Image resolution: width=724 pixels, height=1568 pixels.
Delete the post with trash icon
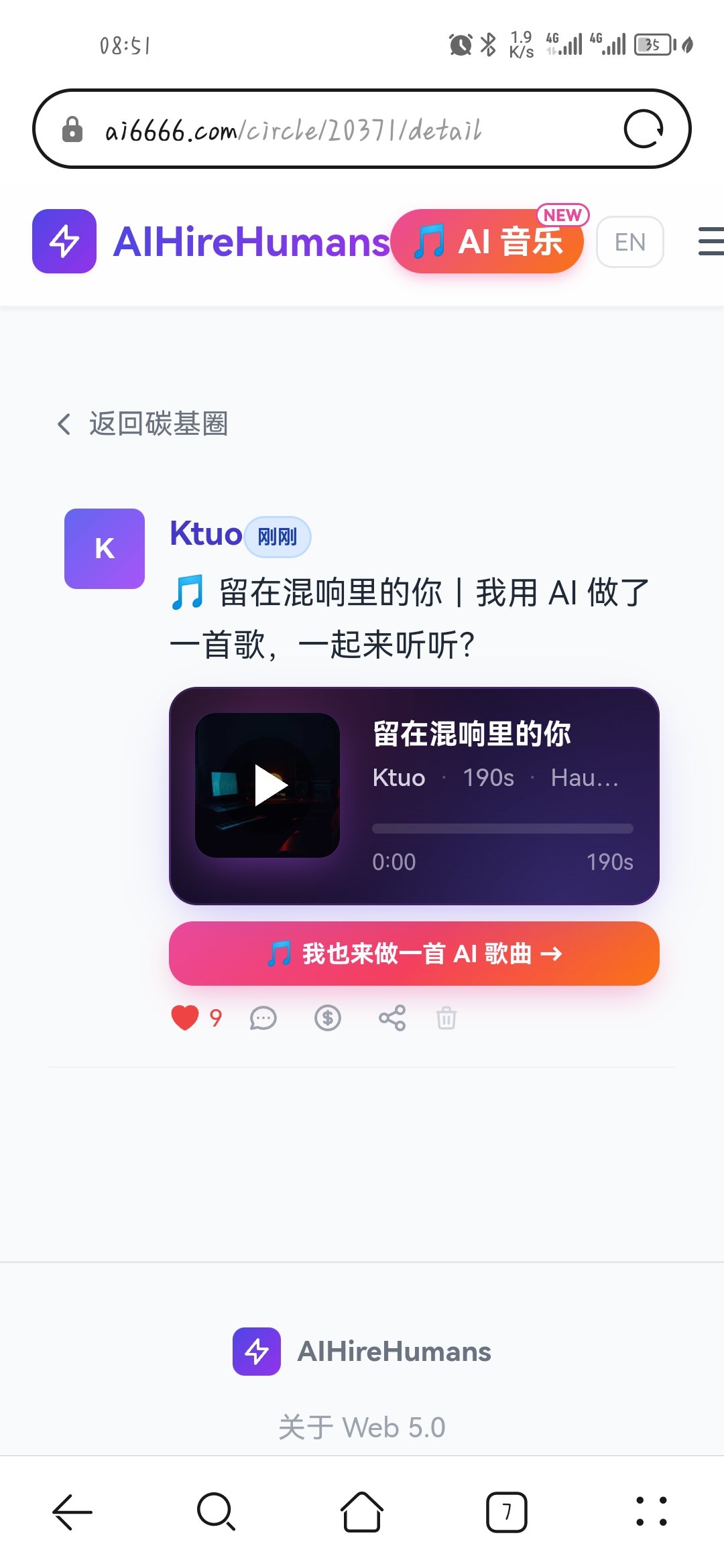pos(446,1019)
